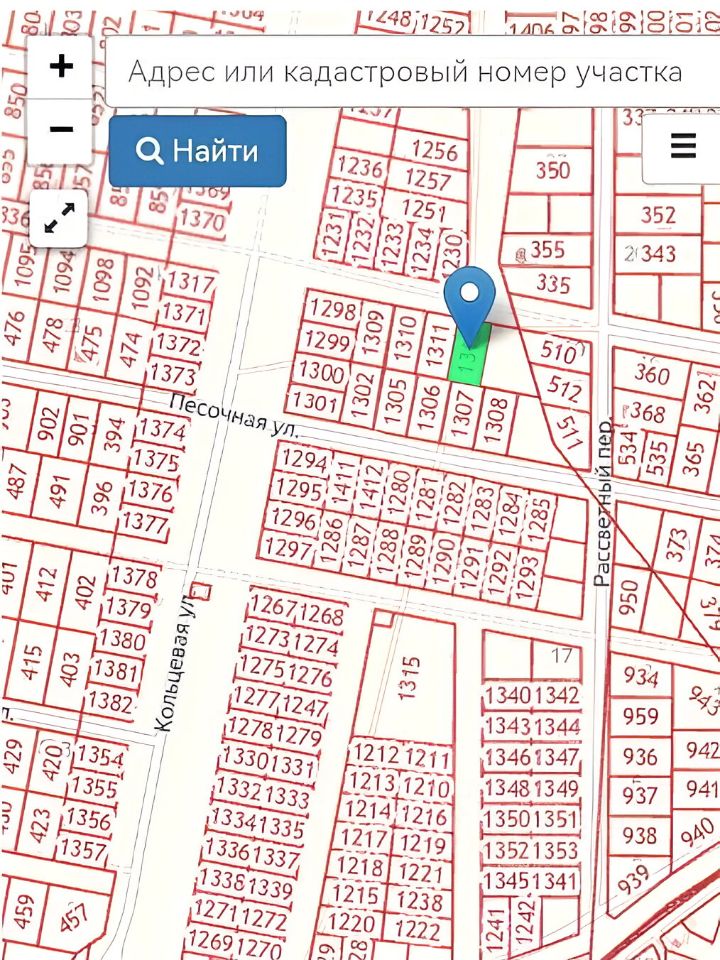Screen dimensions: 720x960
Task: Expand the map to fullscreen
Action: (x=60, y=218)
